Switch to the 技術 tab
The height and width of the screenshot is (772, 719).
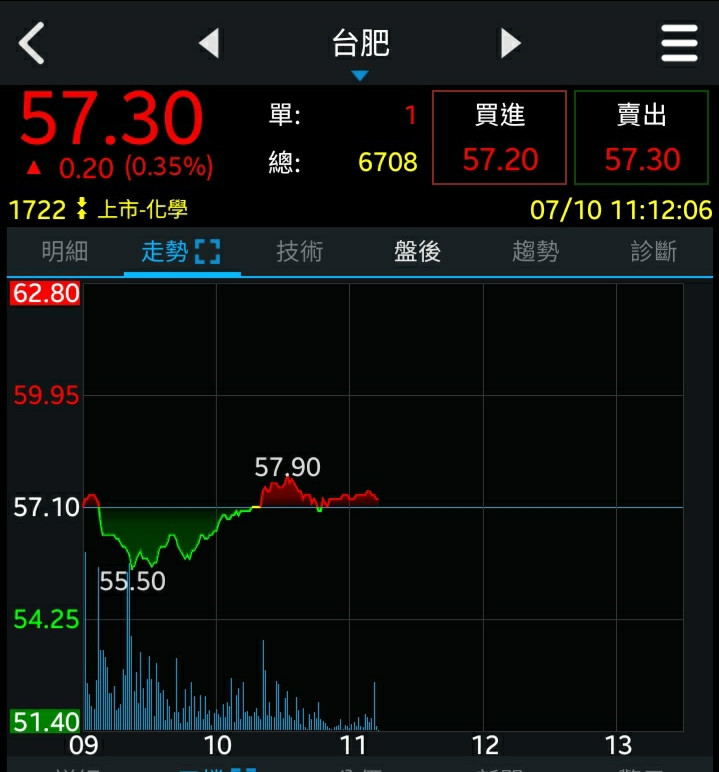(300, 251)
